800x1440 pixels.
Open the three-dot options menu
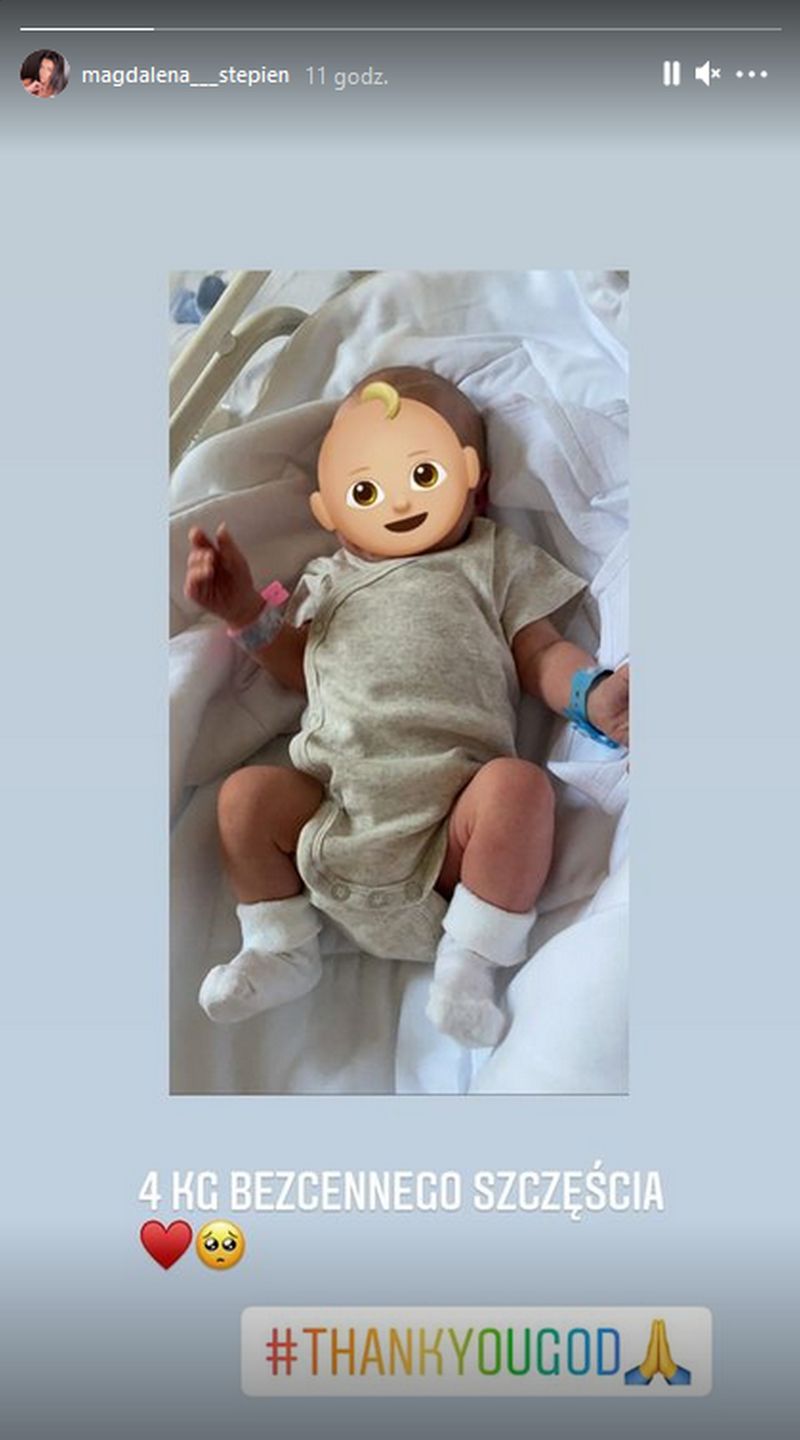[x=751, y=74]
